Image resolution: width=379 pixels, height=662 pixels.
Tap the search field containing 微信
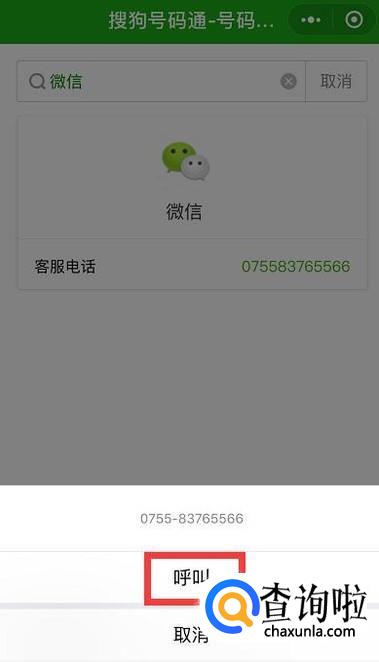point(161,81)
